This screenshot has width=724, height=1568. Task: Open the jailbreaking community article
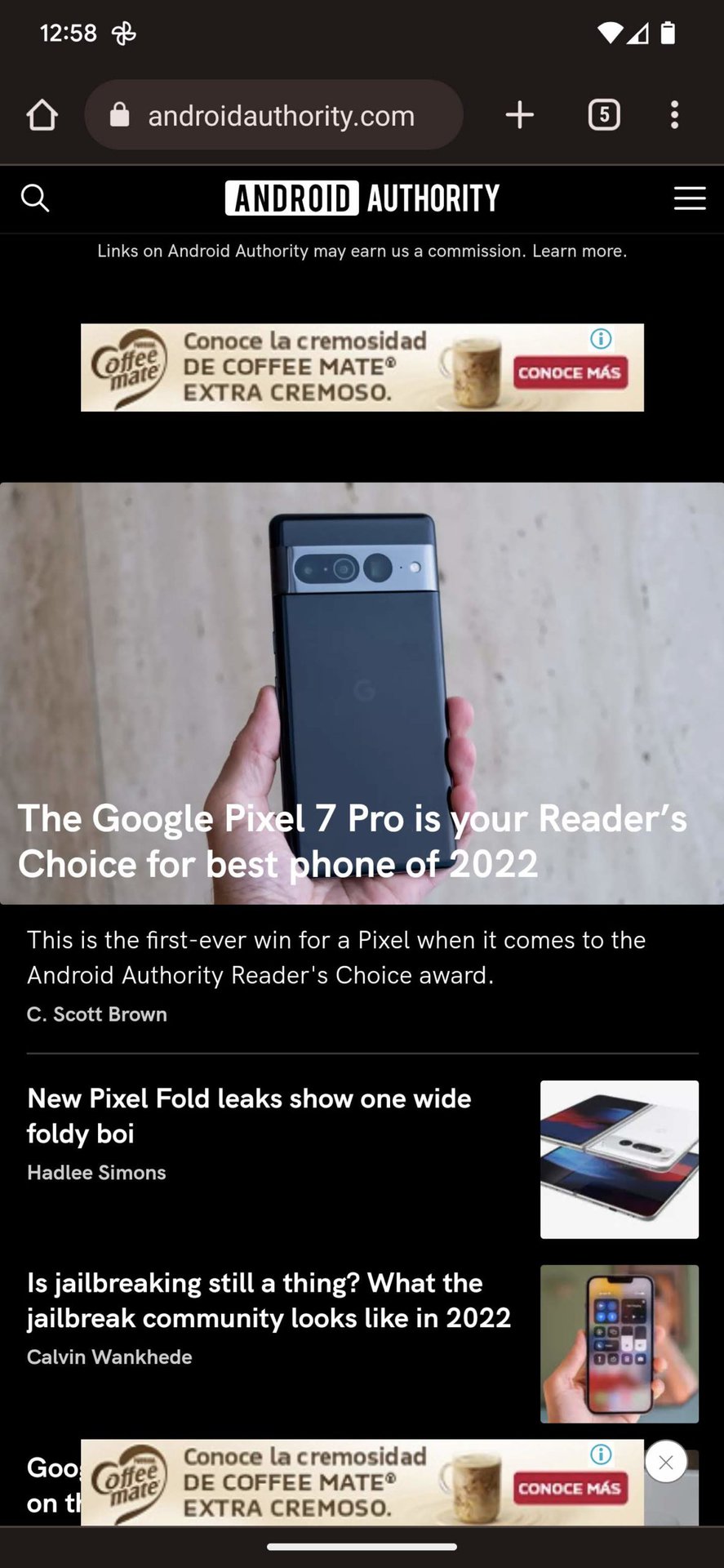(269, 1300)
